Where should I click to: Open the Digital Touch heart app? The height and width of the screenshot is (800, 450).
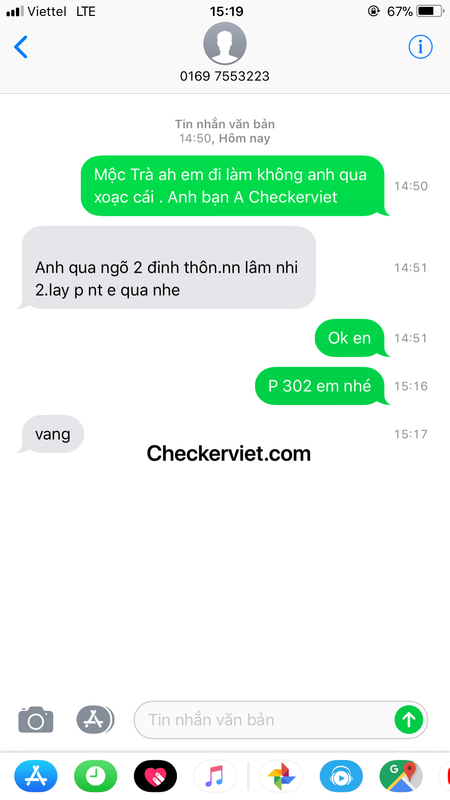(155, 776)
